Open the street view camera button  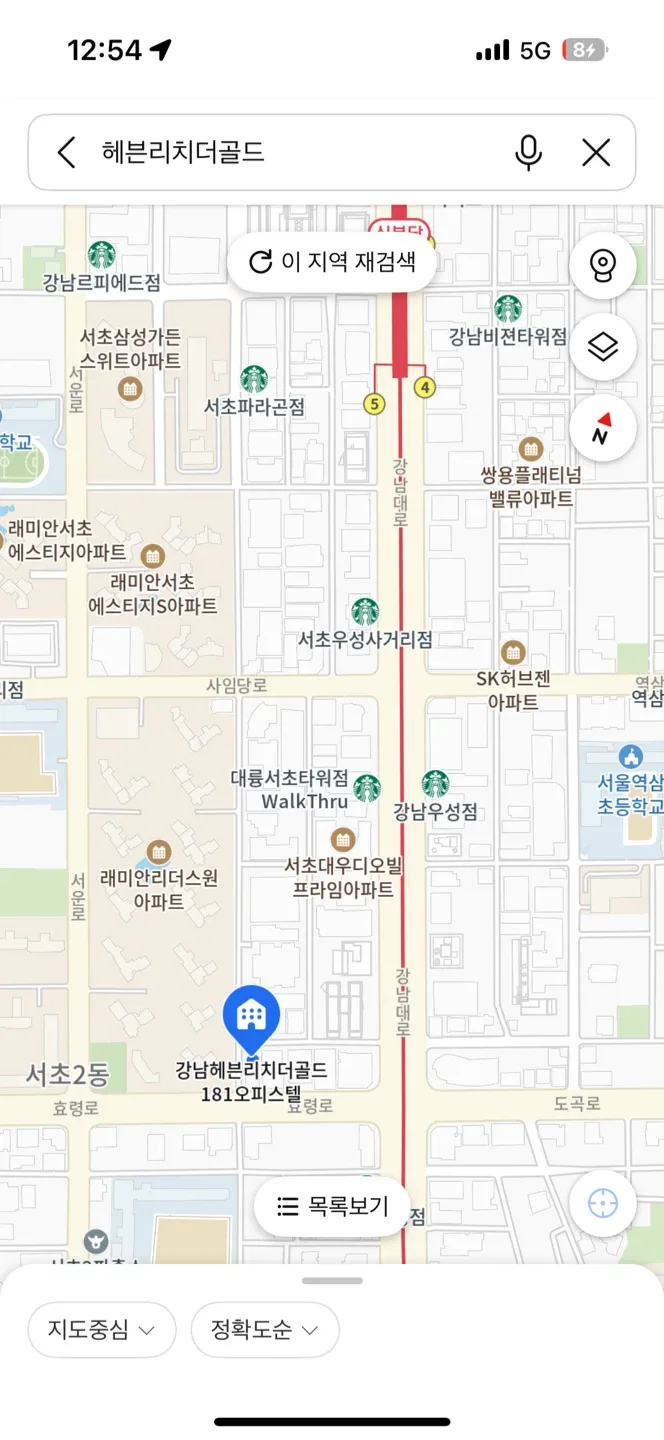(x=602, y=265)
